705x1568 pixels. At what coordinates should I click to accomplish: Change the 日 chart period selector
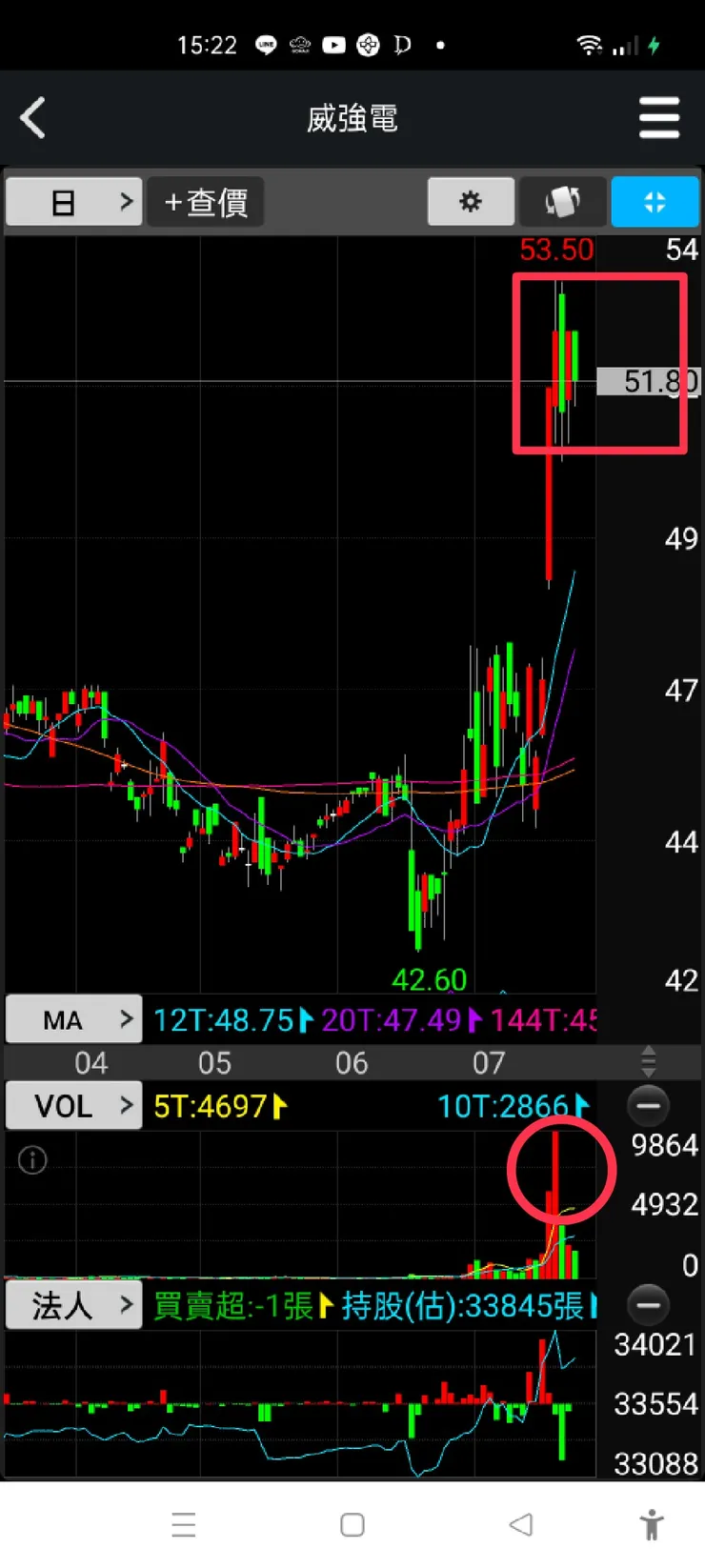[74, 202]
